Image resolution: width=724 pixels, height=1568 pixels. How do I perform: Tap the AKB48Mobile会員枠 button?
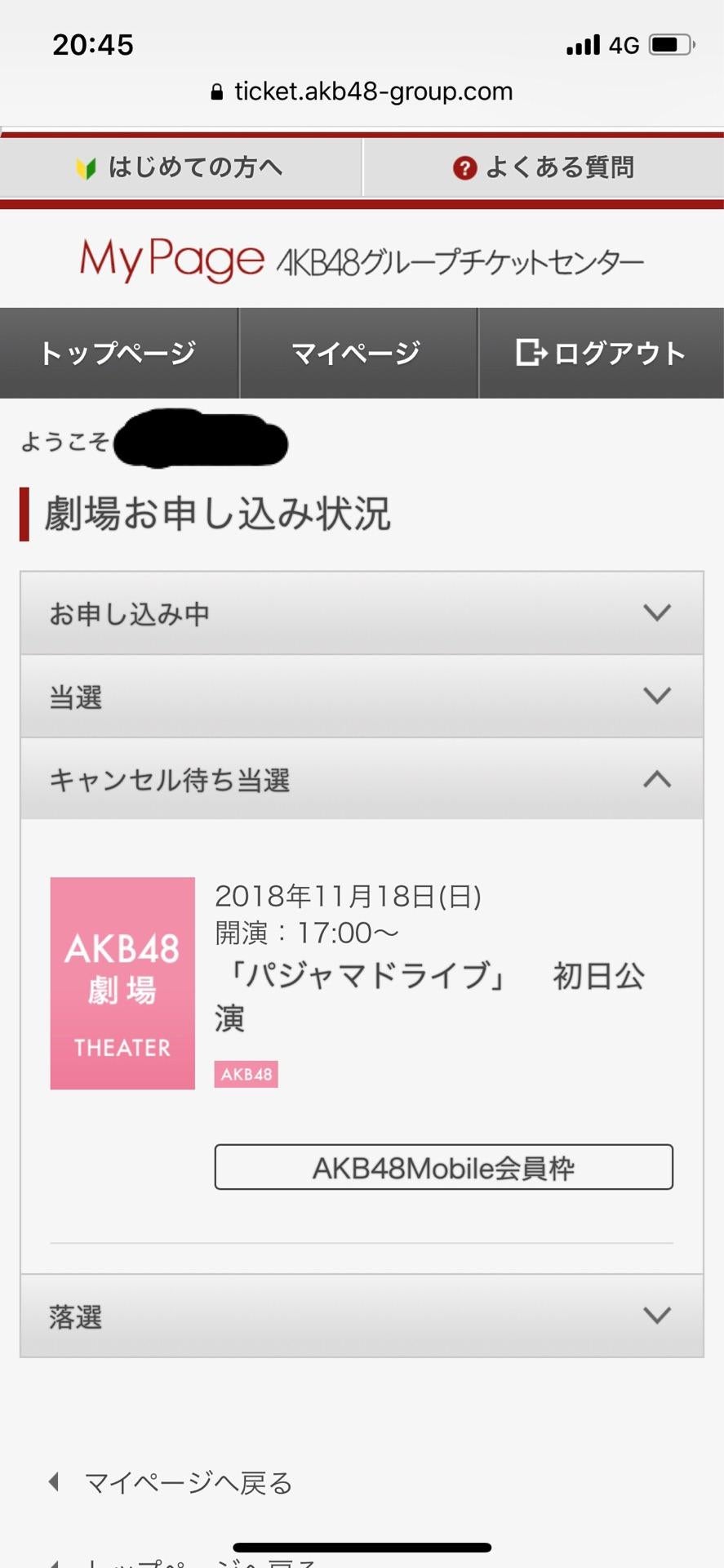click(444, 1167)
